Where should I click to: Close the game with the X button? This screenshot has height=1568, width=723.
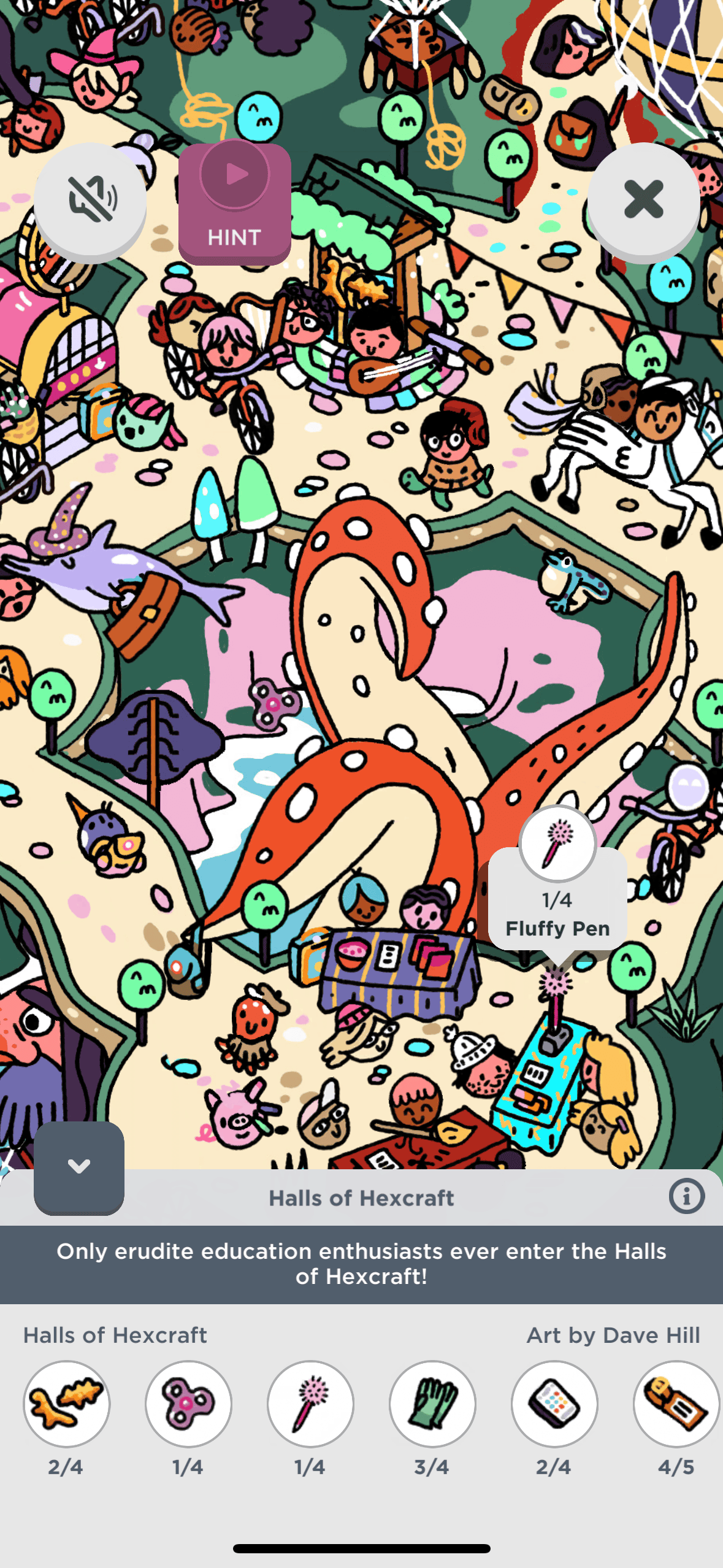click(x=643, y=199)
